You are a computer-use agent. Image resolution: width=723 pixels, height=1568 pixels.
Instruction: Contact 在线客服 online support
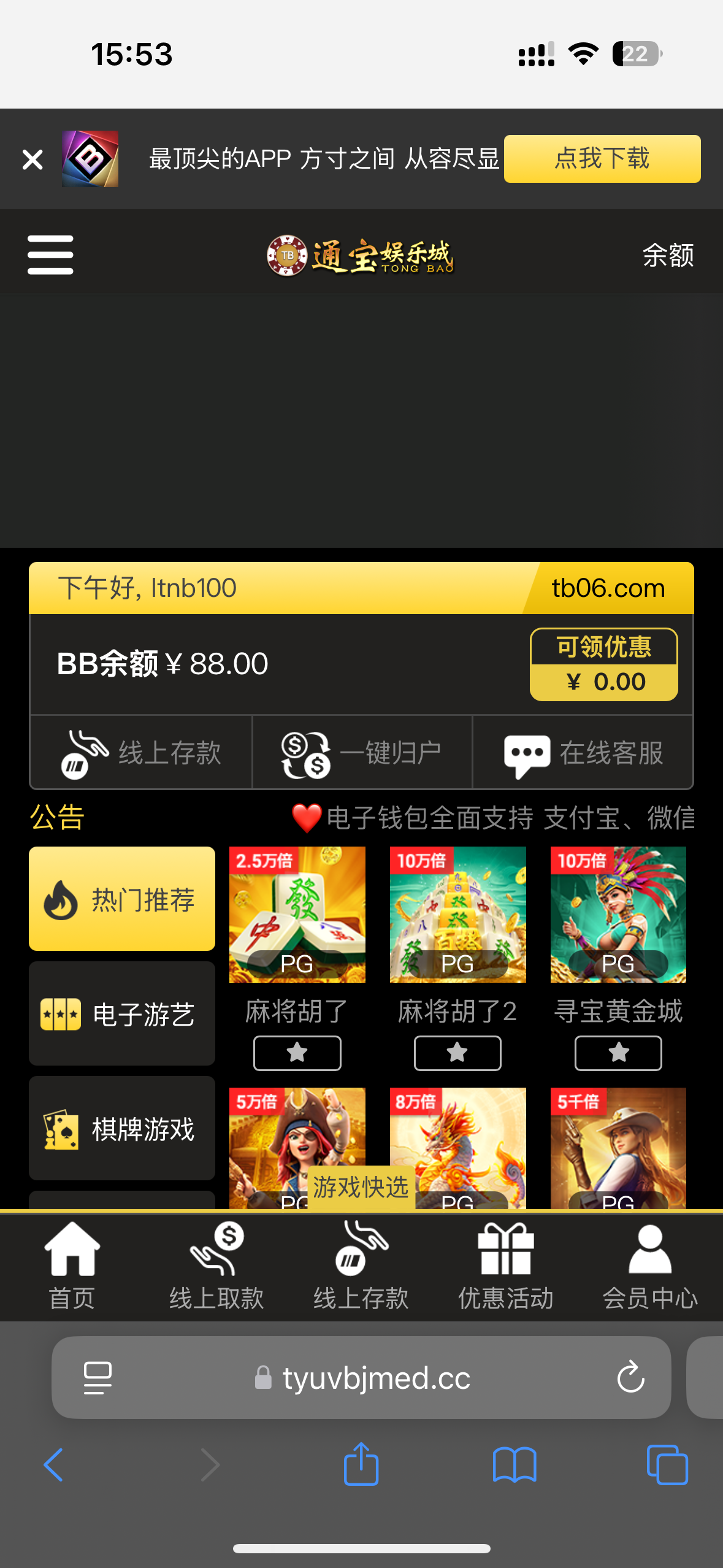point(583,753)
